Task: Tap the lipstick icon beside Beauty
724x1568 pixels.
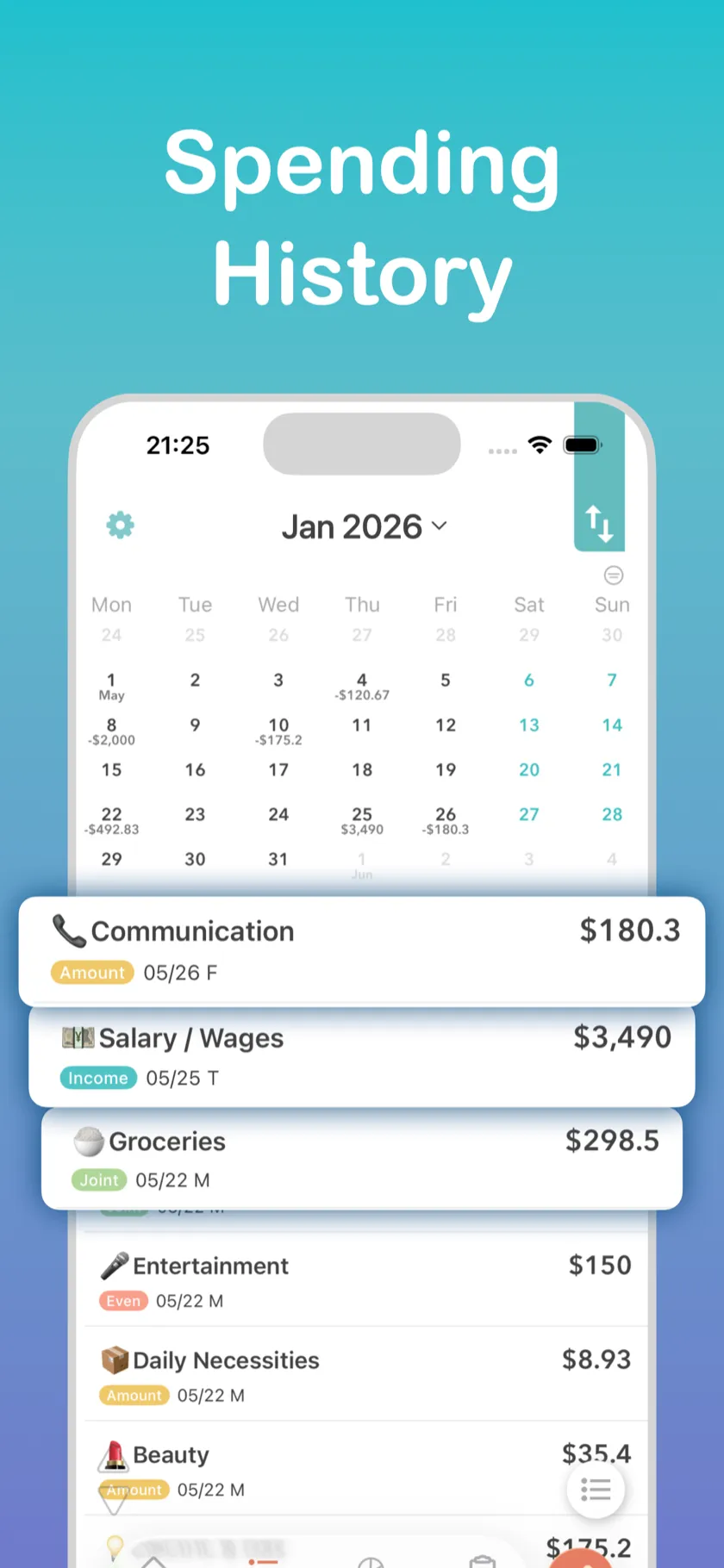Action: point(114,1454)
